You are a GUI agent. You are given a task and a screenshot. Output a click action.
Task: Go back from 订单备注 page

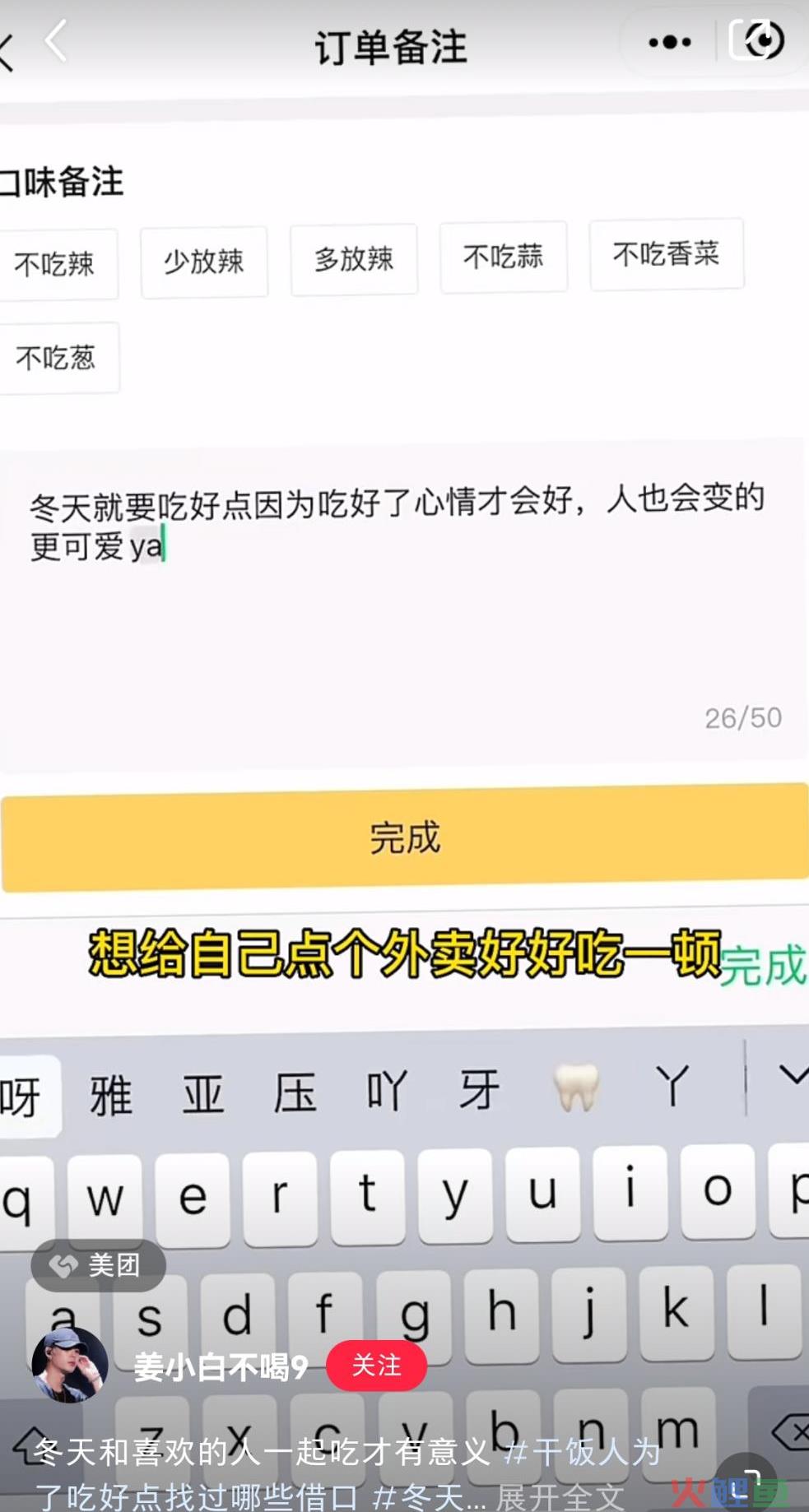point(56,41)
